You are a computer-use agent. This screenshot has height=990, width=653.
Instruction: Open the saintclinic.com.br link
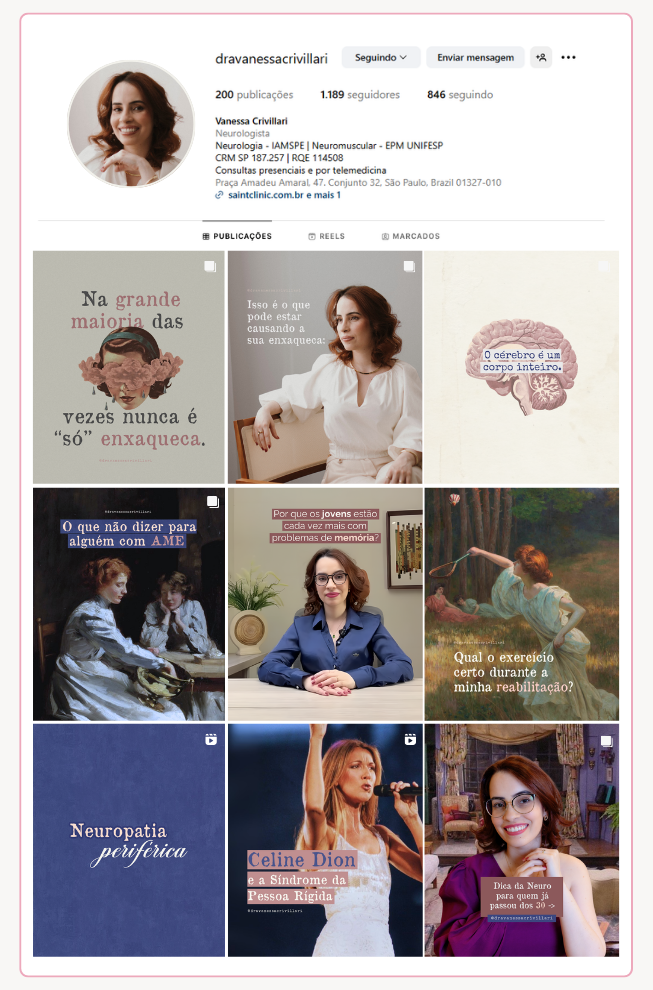tap(277, 195)
